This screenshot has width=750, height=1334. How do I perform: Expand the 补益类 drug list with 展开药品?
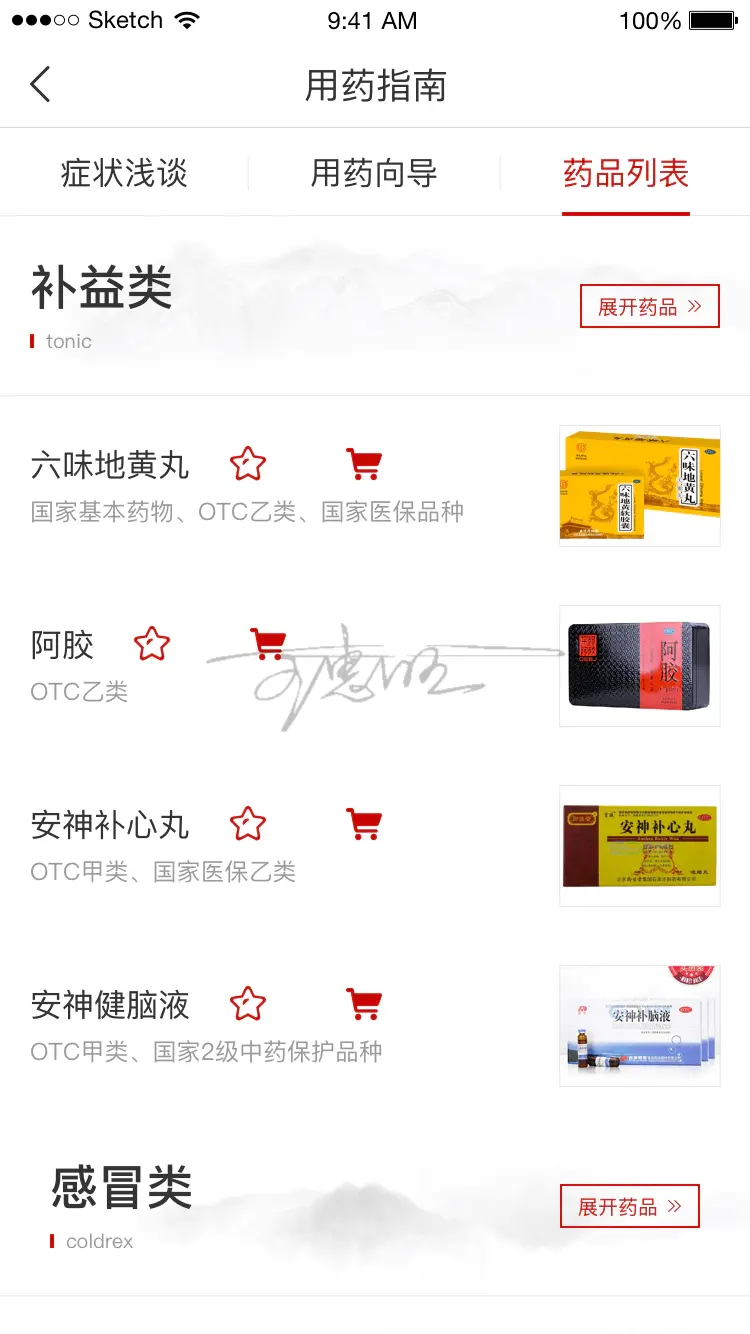[650, 306]
